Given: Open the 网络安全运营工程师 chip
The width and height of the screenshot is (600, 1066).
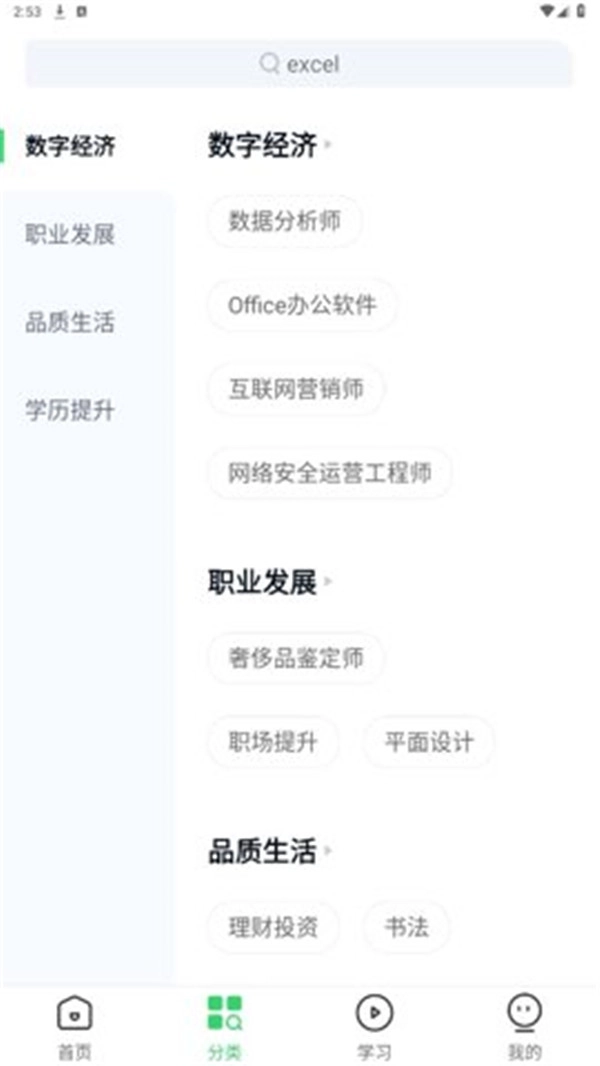Looking at the screenshot, I should click(x=330, y=473).
